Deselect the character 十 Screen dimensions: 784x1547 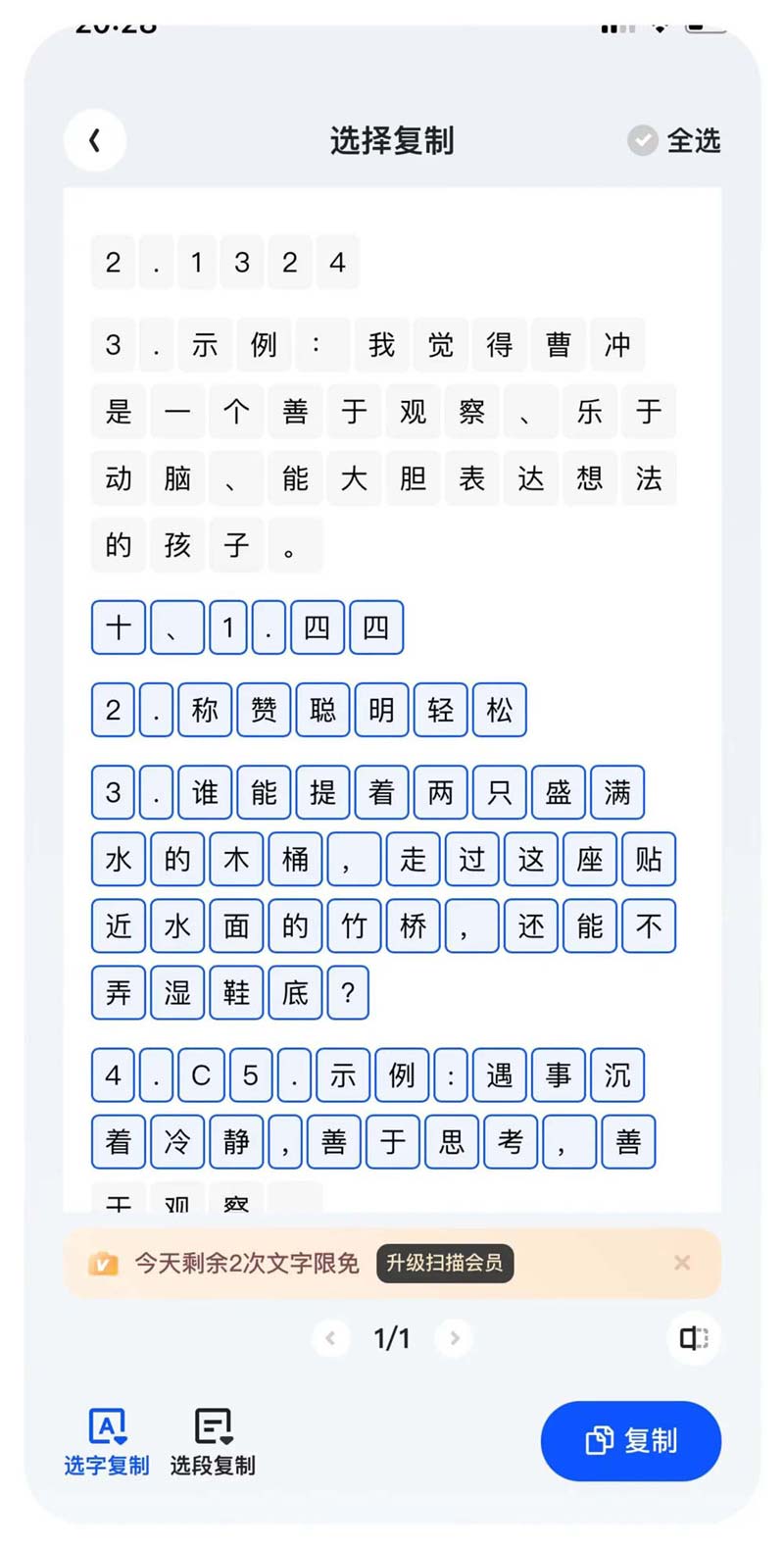pos(119,627)
